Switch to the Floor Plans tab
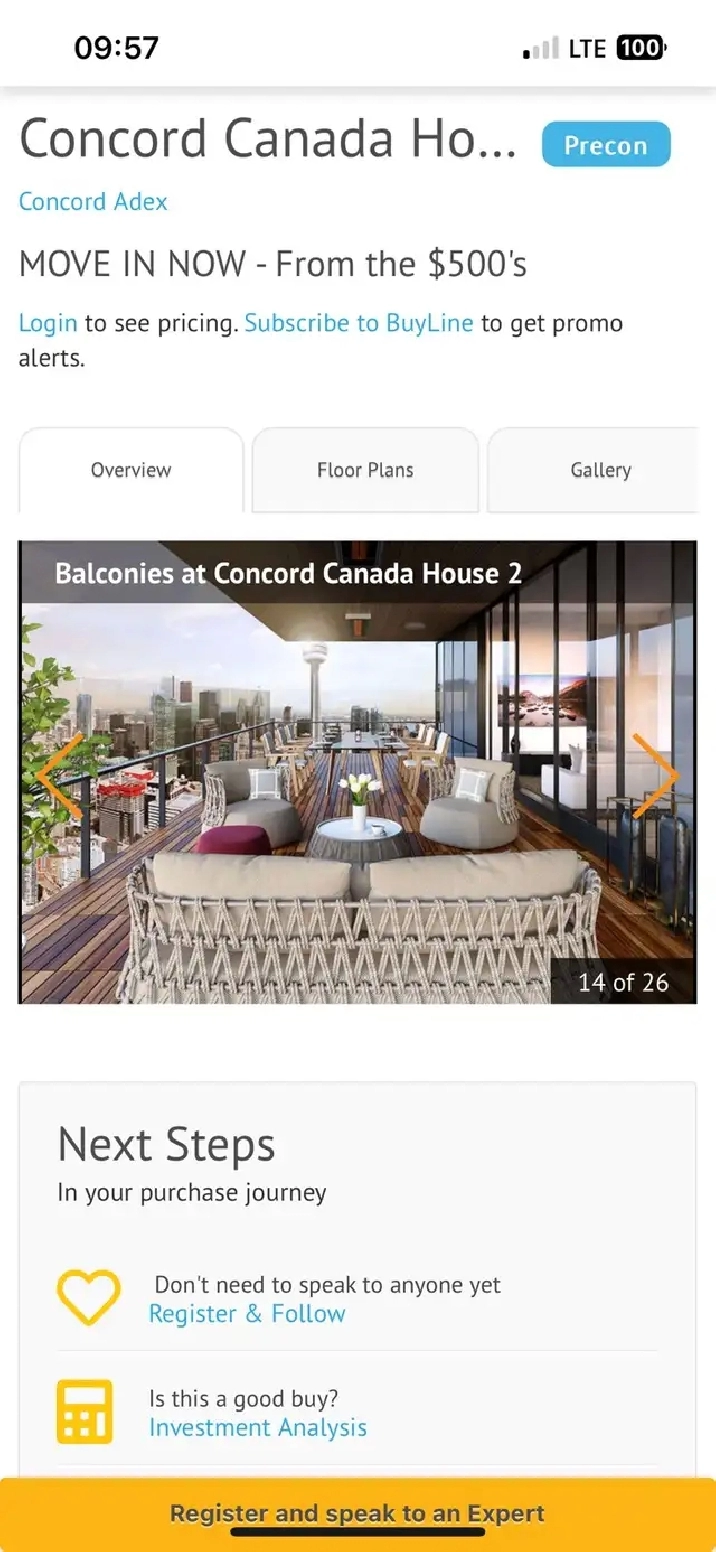This screenshot has width=716, height=1552. [x=365, y=470]
